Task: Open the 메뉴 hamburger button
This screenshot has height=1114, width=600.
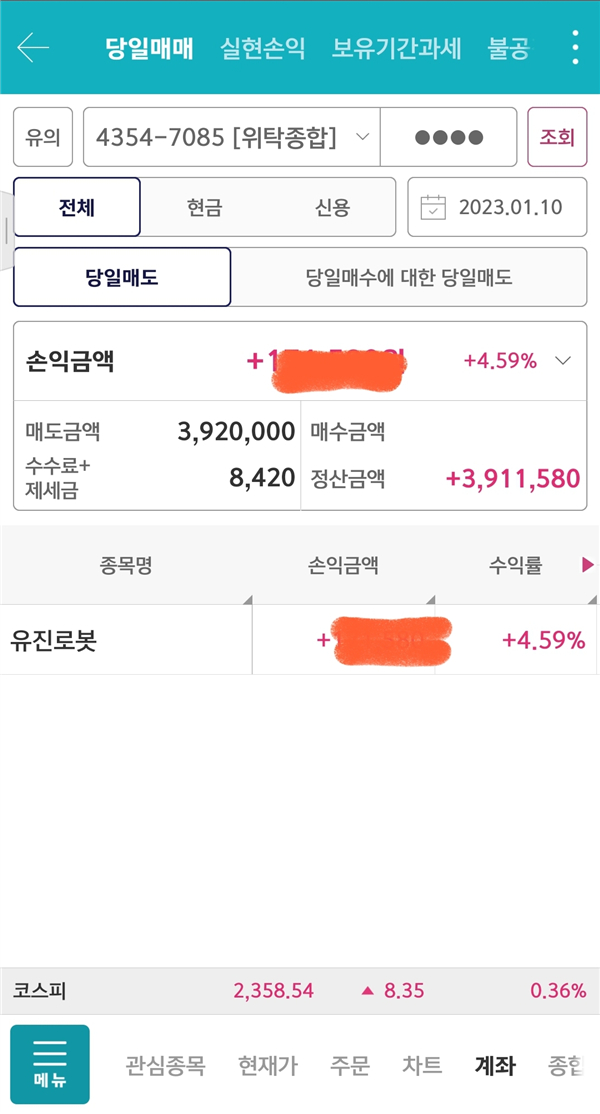Action: [x=50, y=1064]
